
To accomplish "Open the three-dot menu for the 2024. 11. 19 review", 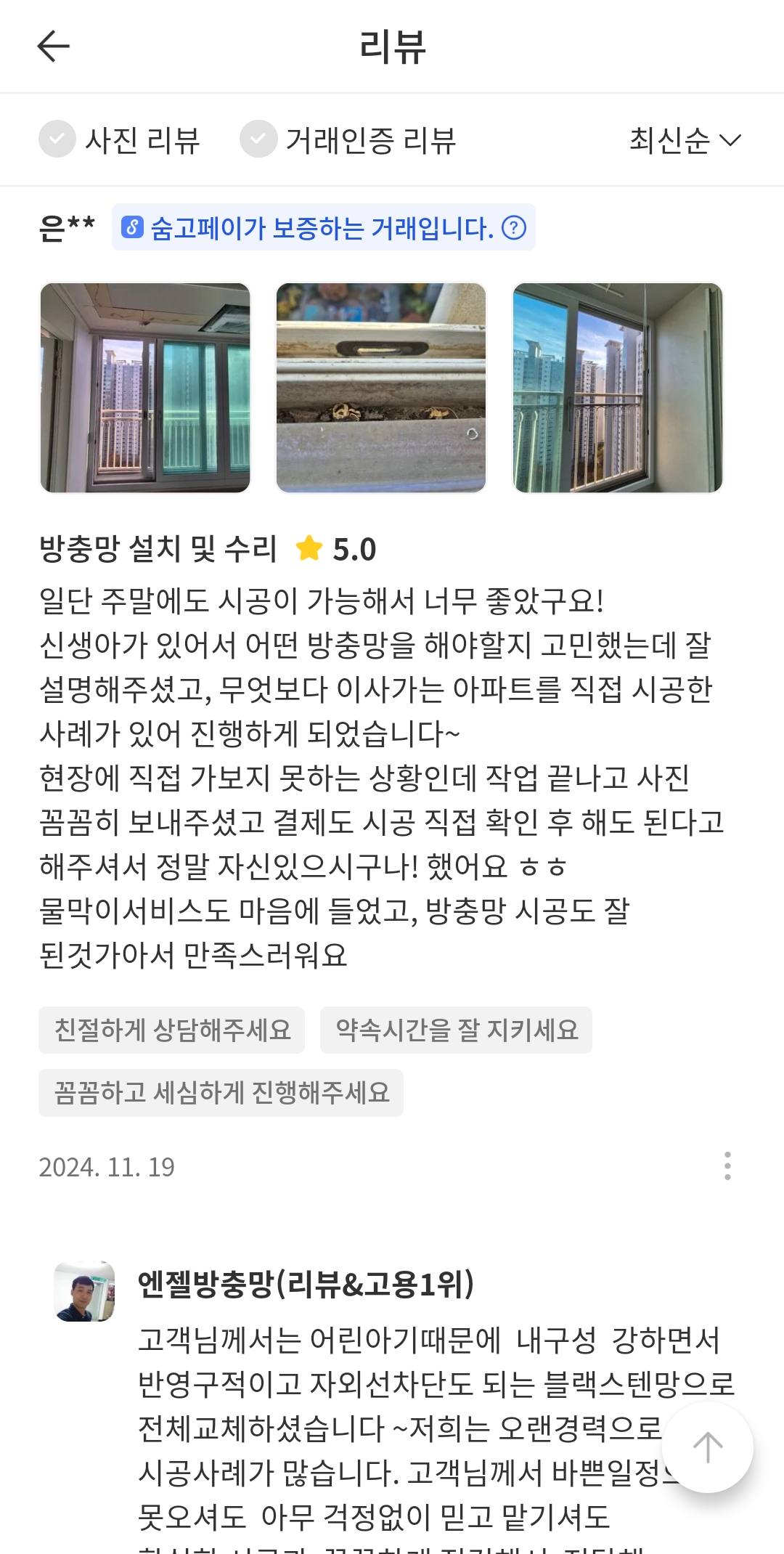I will point(727,1166).
